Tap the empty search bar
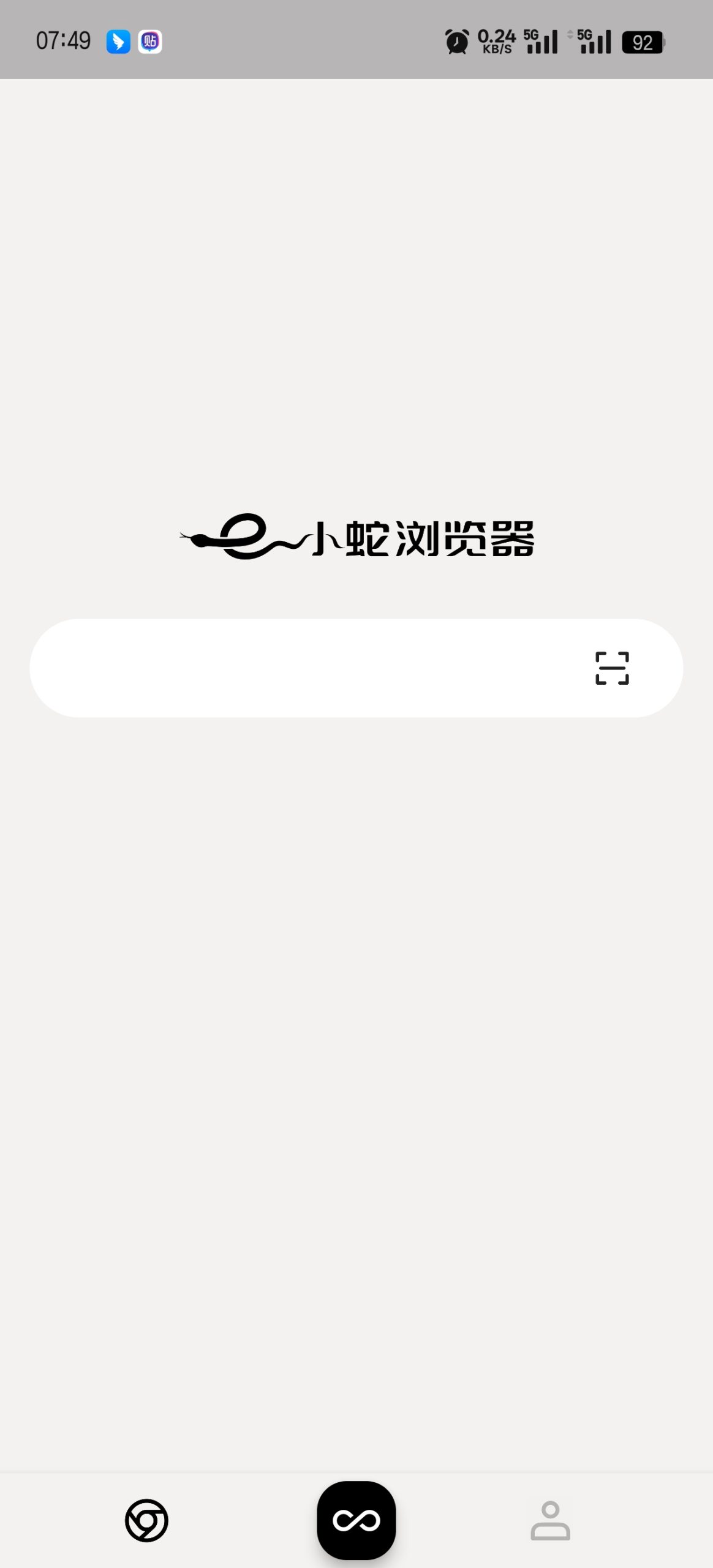Screen dimensions: 713x1568 [306, 668]
